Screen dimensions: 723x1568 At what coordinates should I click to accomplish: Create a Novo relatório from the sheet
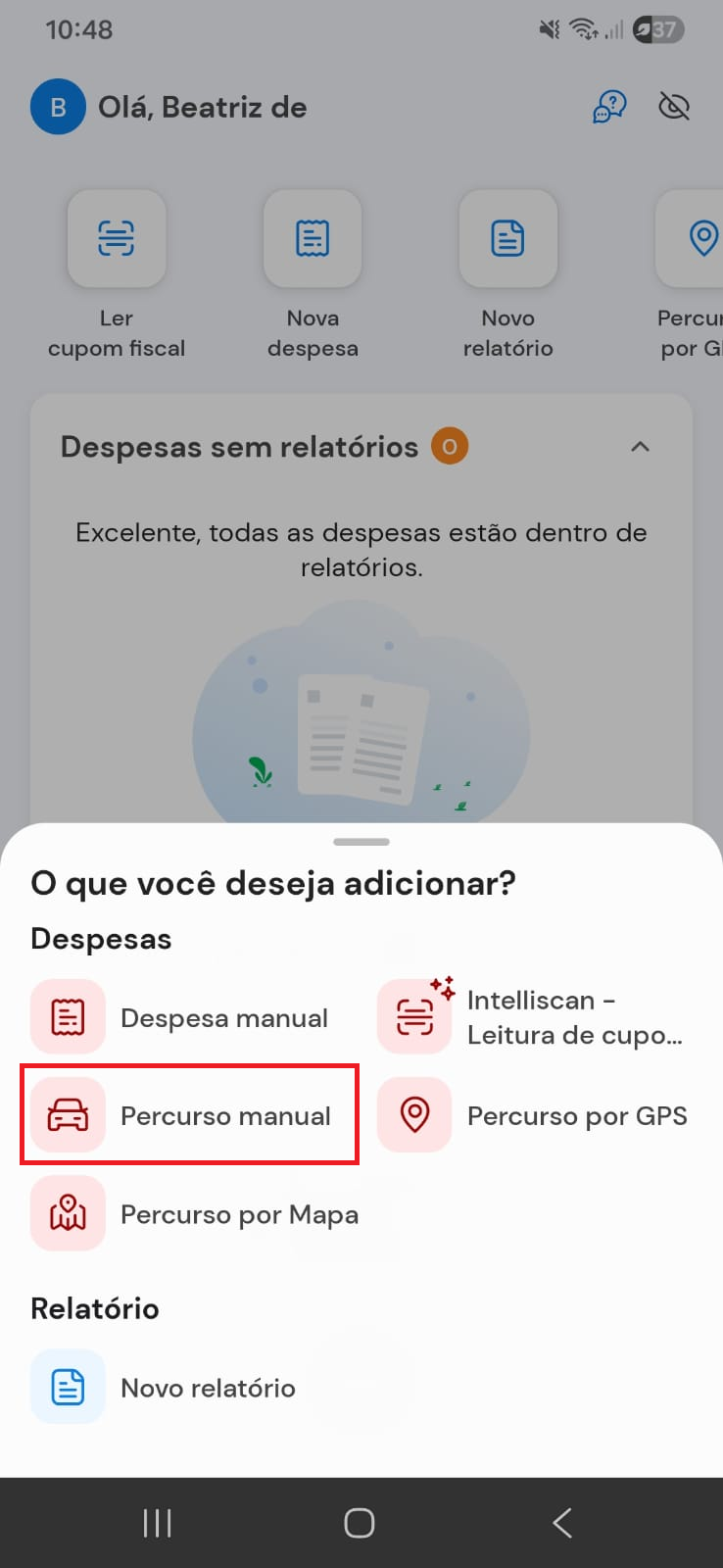click(x=164, y=1387)
